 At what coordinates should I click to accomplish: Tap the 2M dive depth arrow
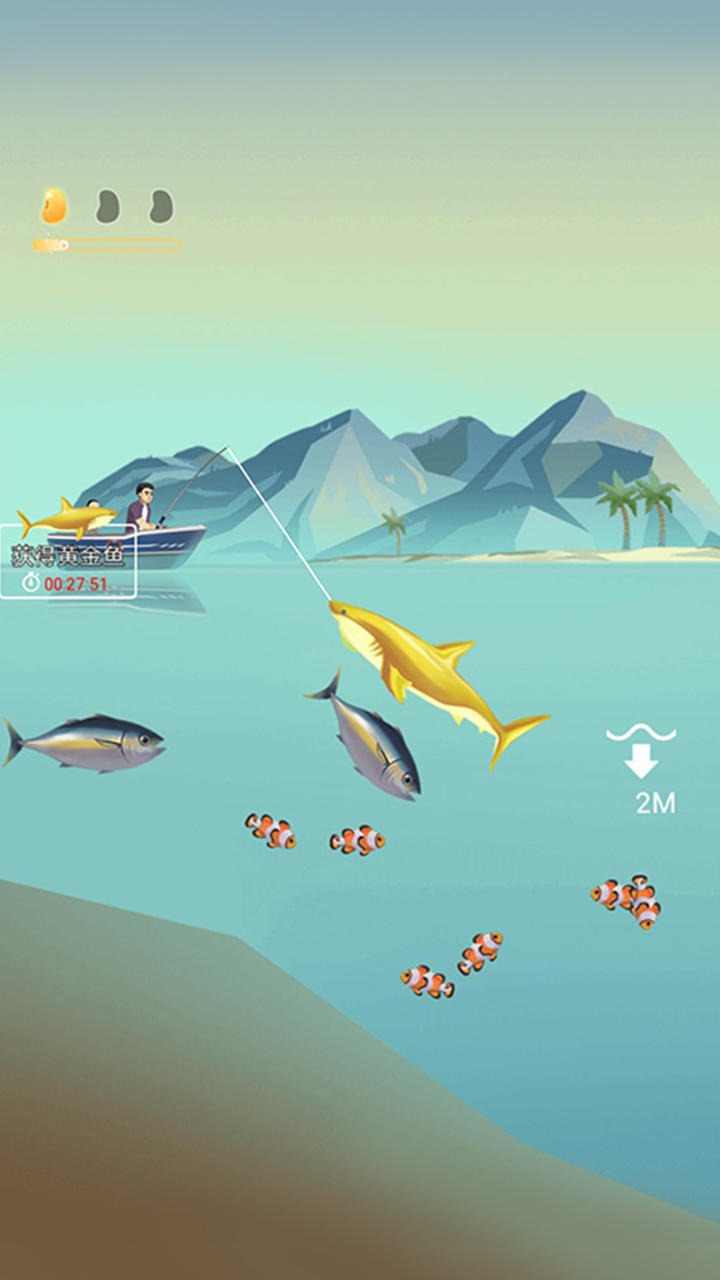tap(641, 758)
